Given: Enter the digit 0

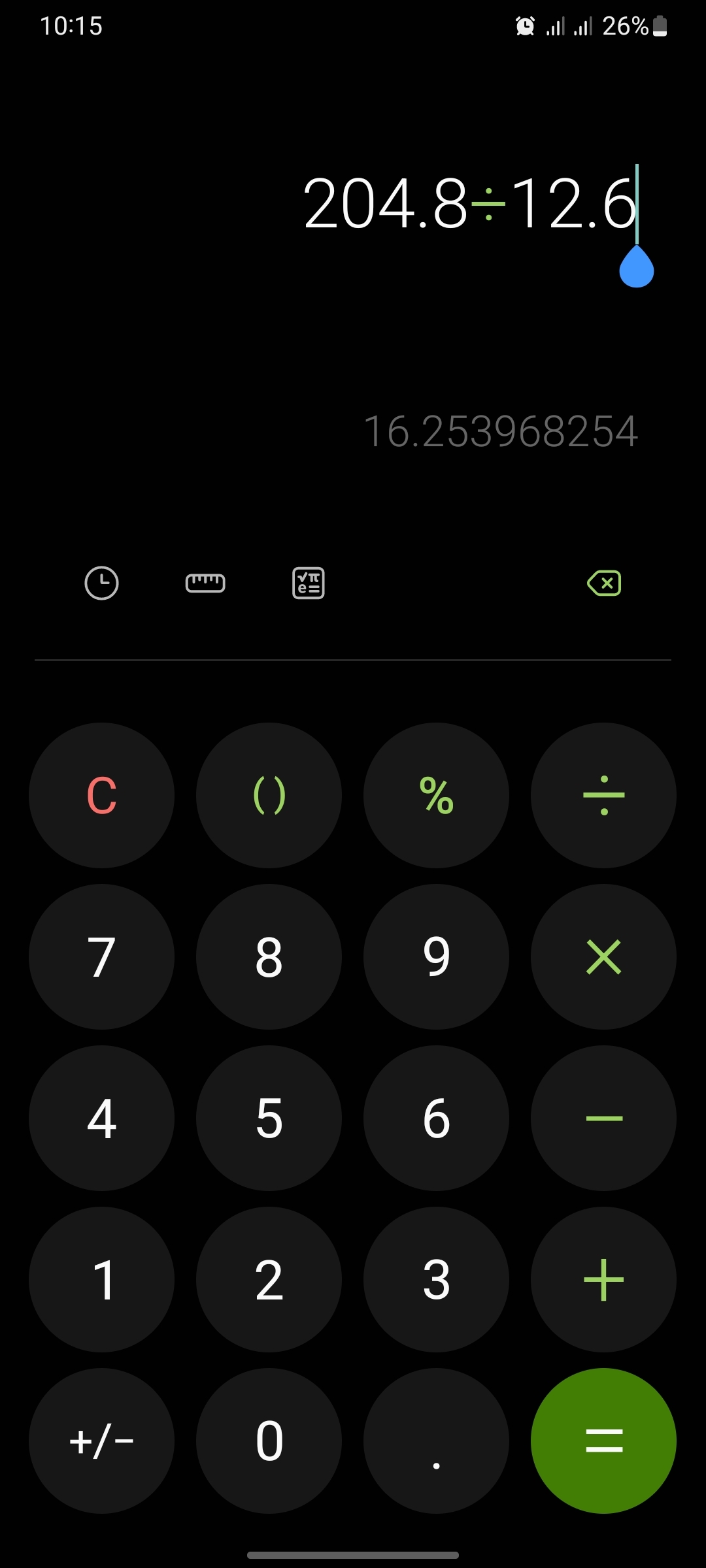Looking at the screenshot, I should coord(269,1441).
